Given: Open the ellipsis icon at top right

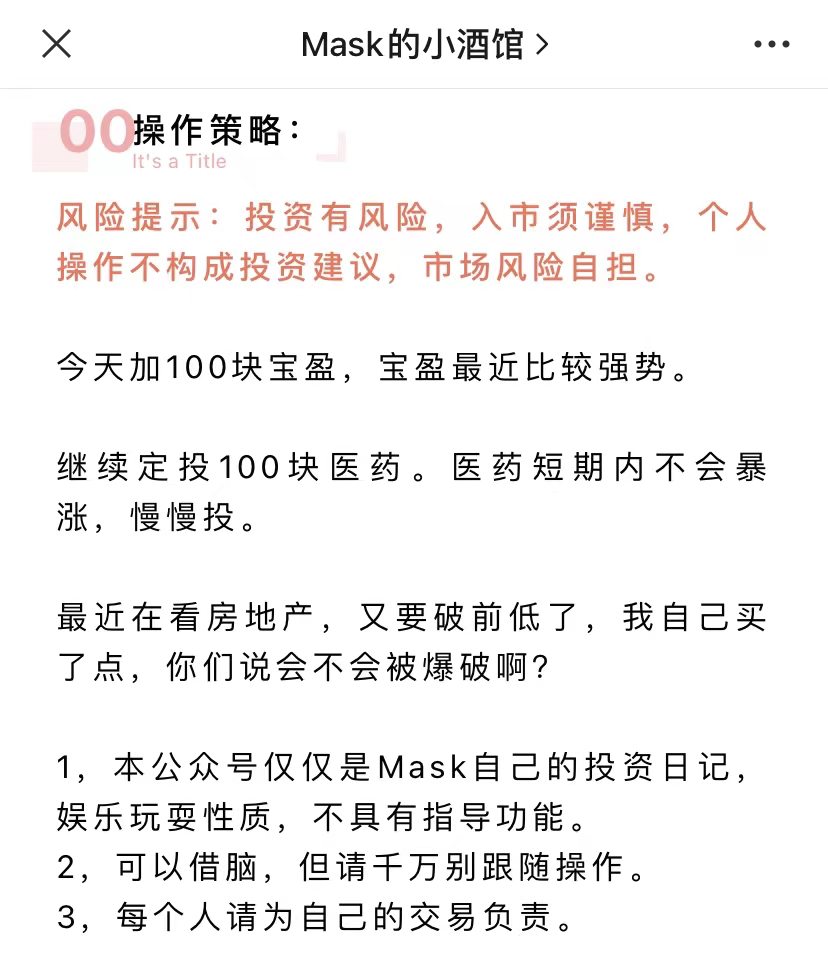Looking at the screenshot, I should [x=770, y=44].
